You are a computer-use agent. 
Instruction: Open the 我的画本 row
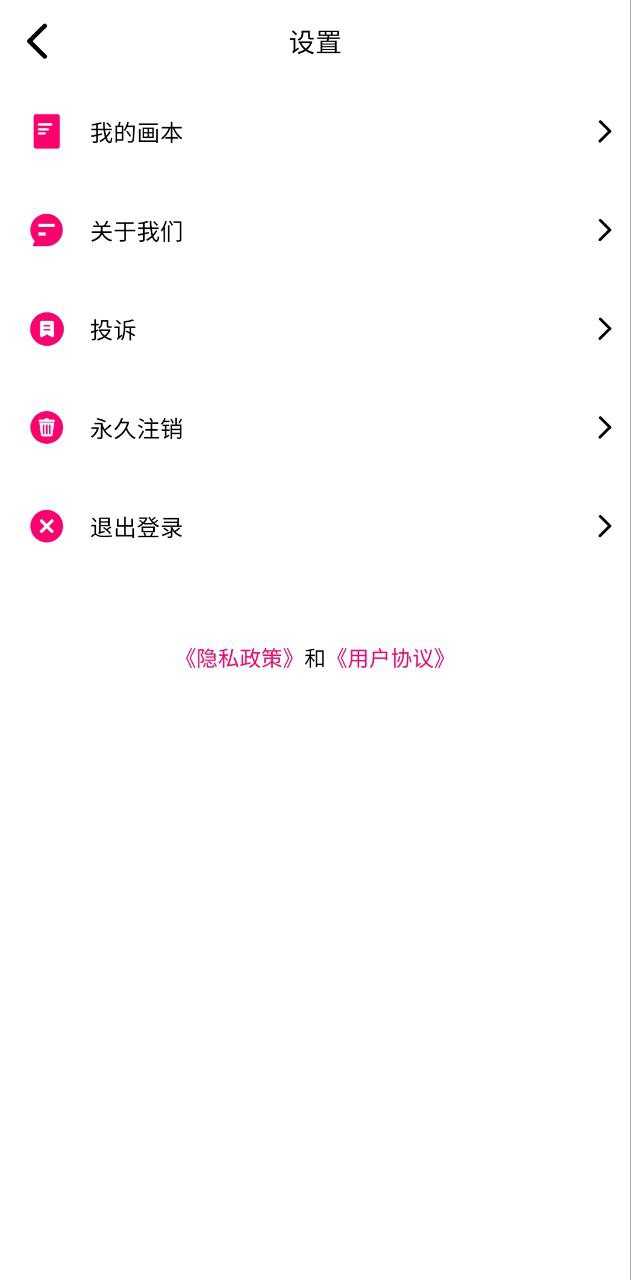click(x=315, y=132)
